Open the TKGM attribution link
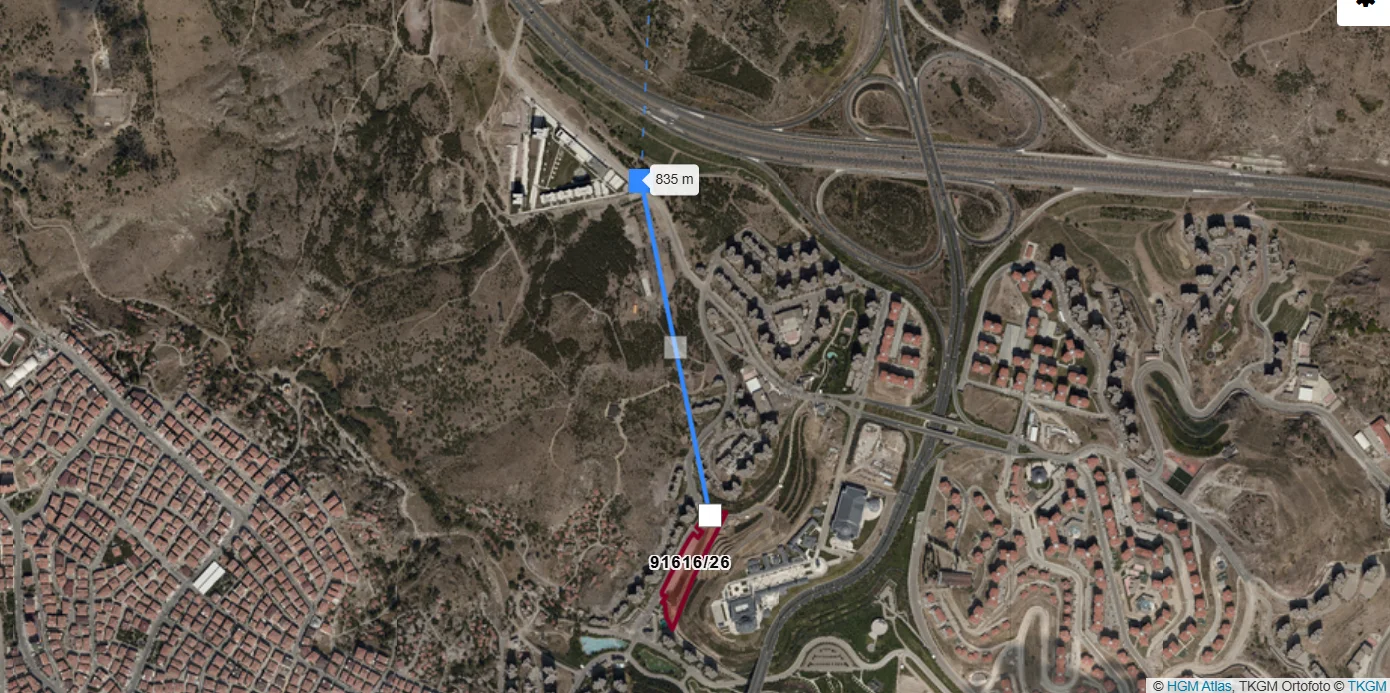 pos(1367,686)
